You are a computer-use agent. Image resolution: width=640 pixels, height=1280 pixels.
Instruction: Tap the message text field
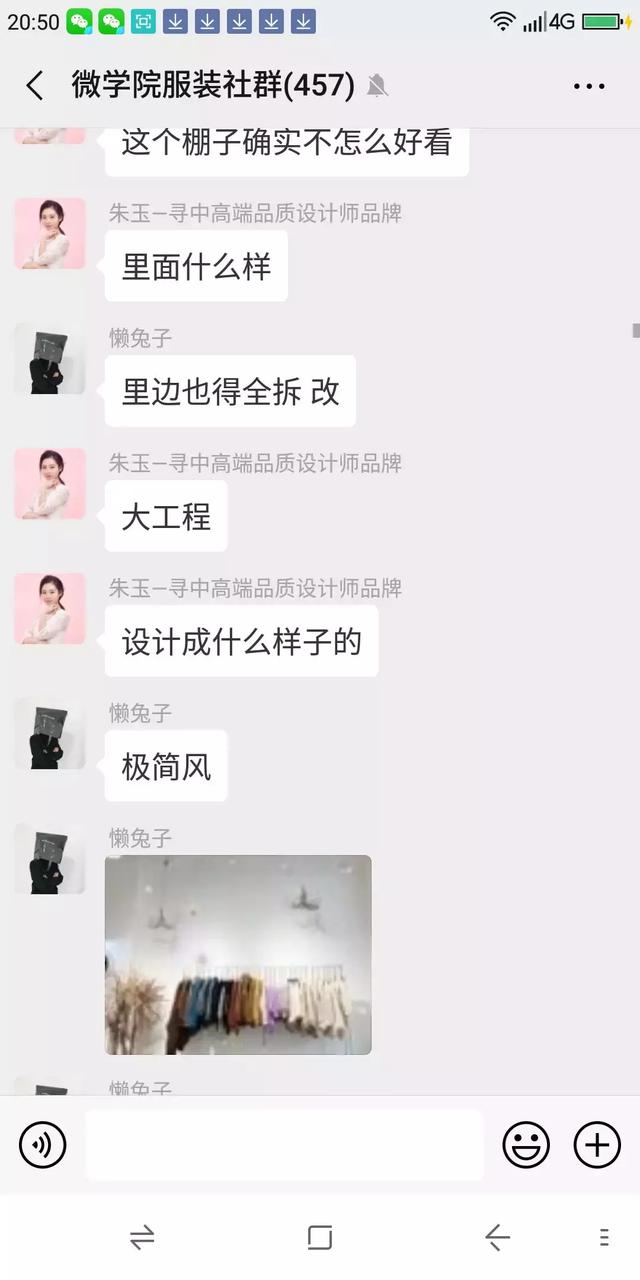284,1145
